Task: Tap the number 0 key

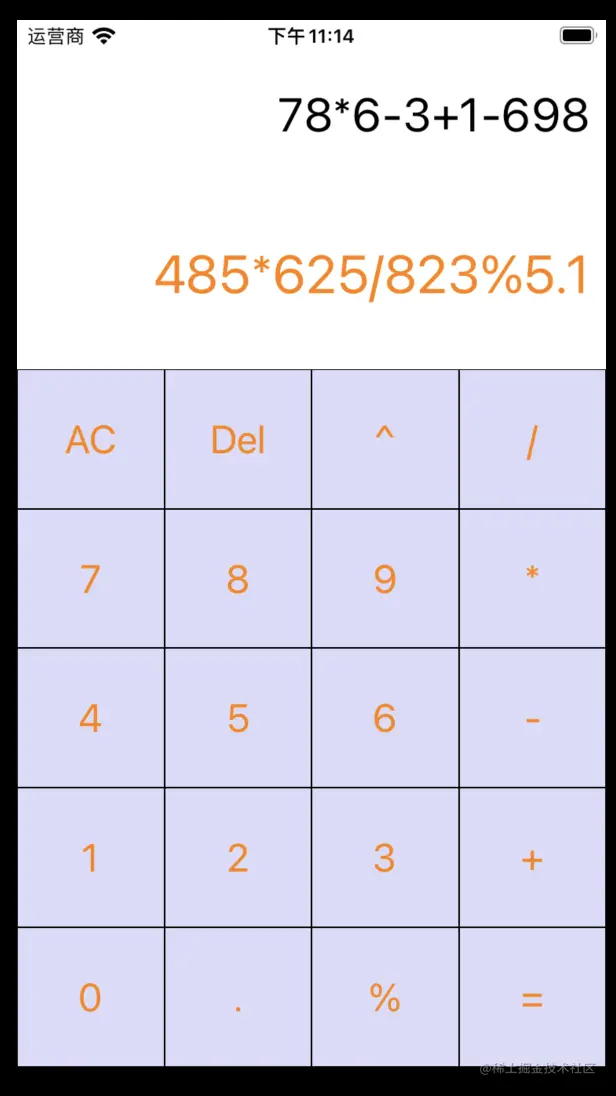Action: [91, 997]
